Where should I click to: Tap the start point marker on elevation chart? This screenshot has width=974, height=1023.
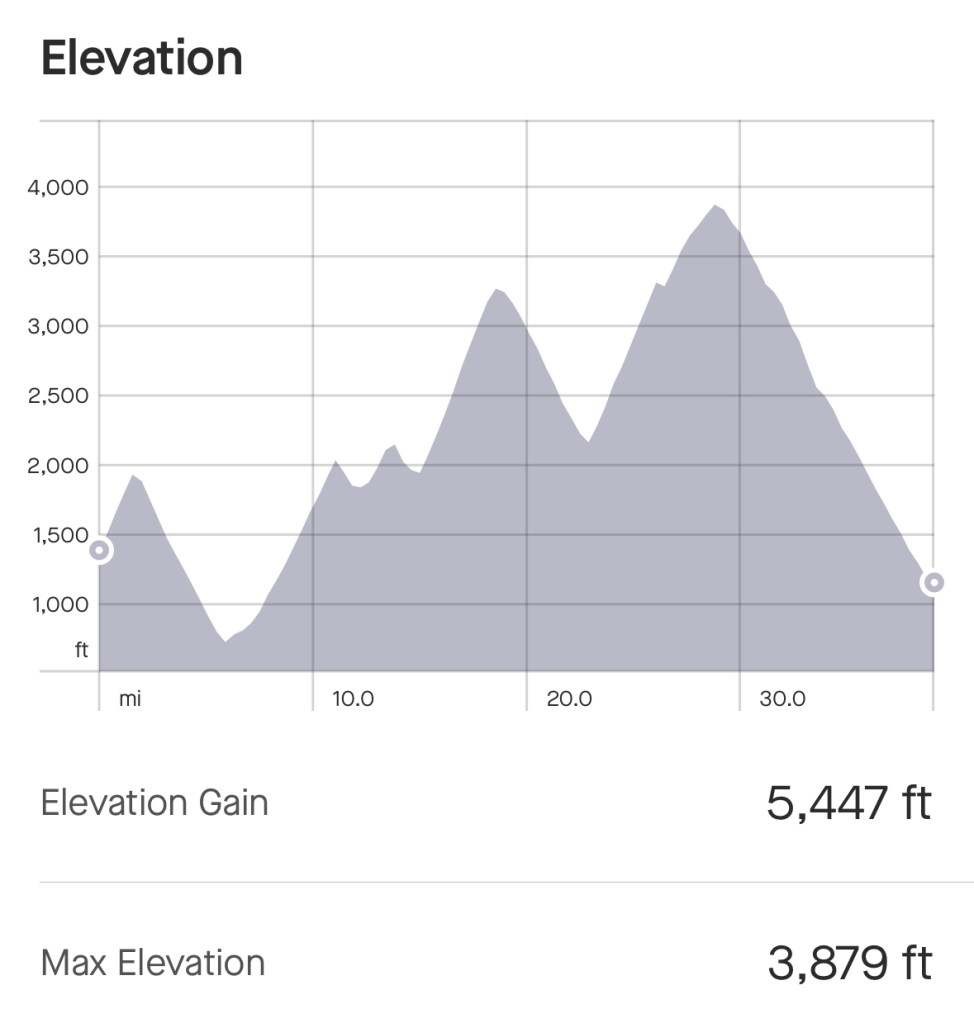(100, 550)
